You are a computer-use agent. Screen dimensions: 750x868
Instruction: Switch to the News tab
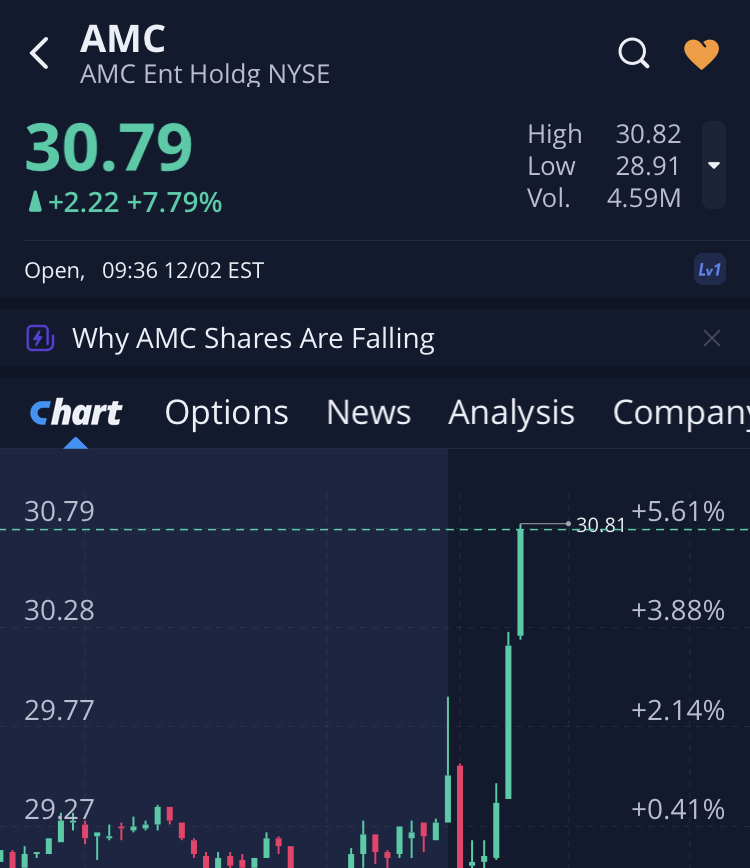[368, 412]
